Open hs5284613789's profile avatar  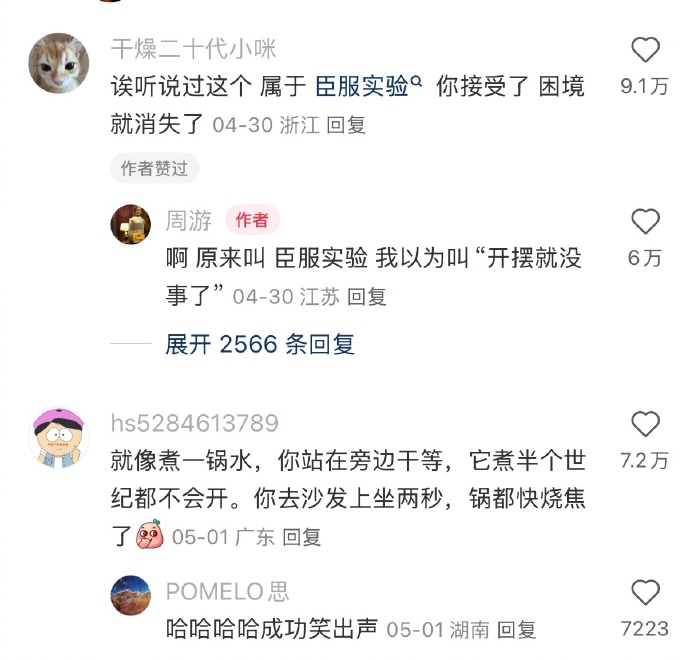pos(59,437)
